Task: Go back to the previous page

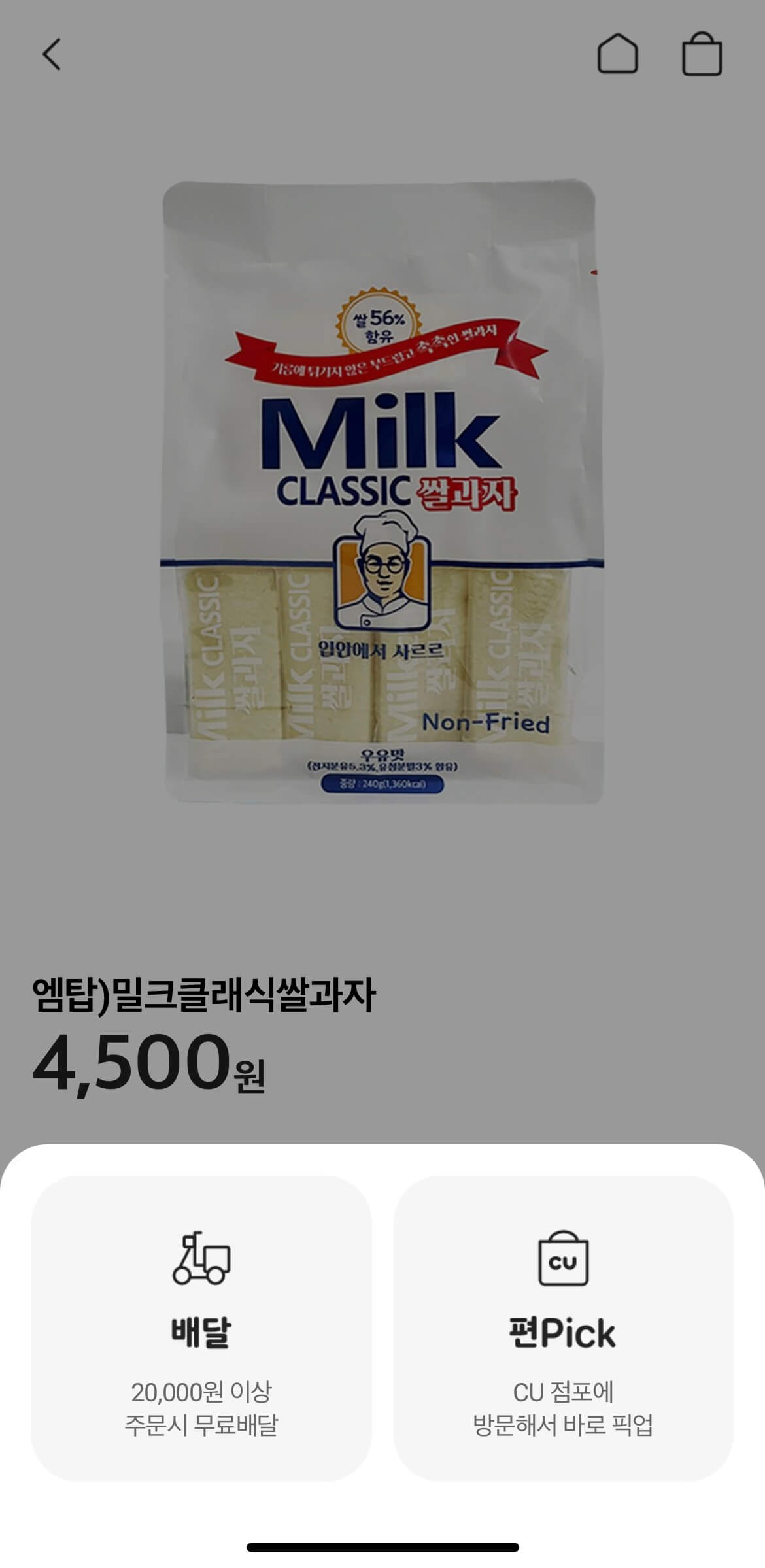Action: tap(51, 54)
